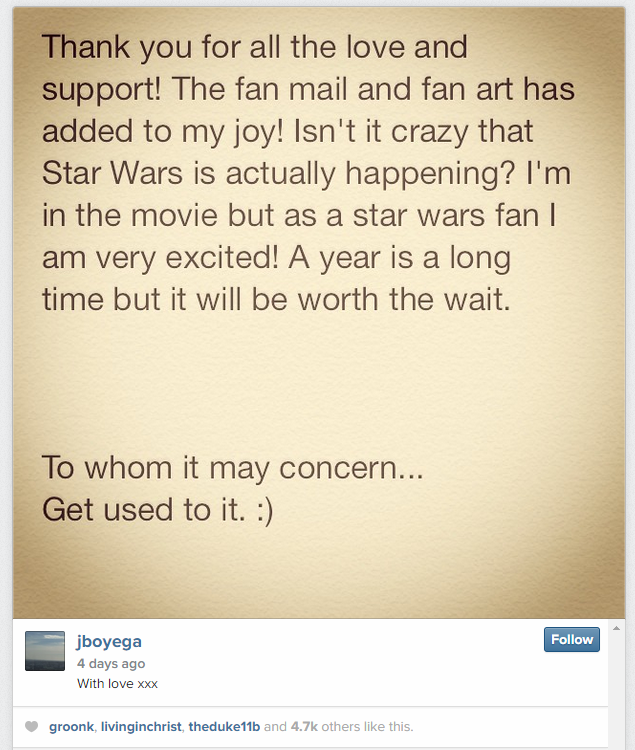
Task: Open theduke11b's profile from the likes
Action: 224,727
